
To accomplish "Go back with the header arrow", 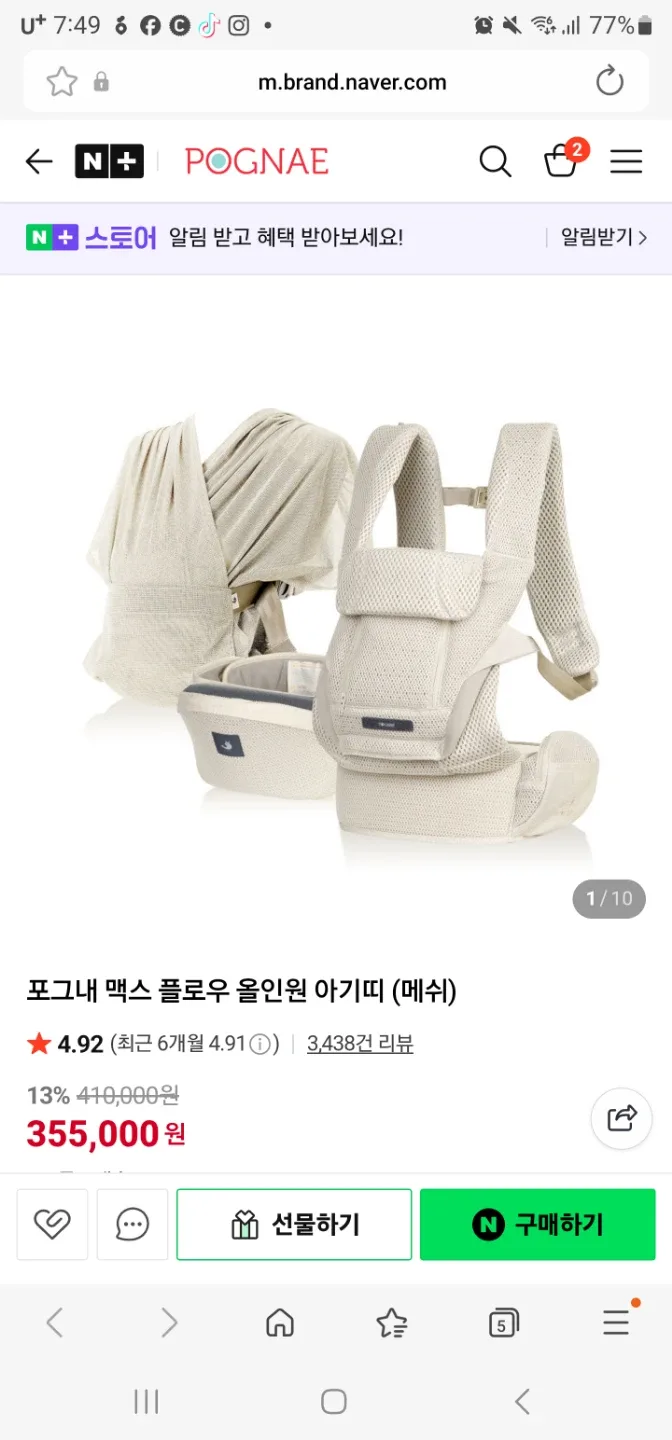I will pos(39,161).
